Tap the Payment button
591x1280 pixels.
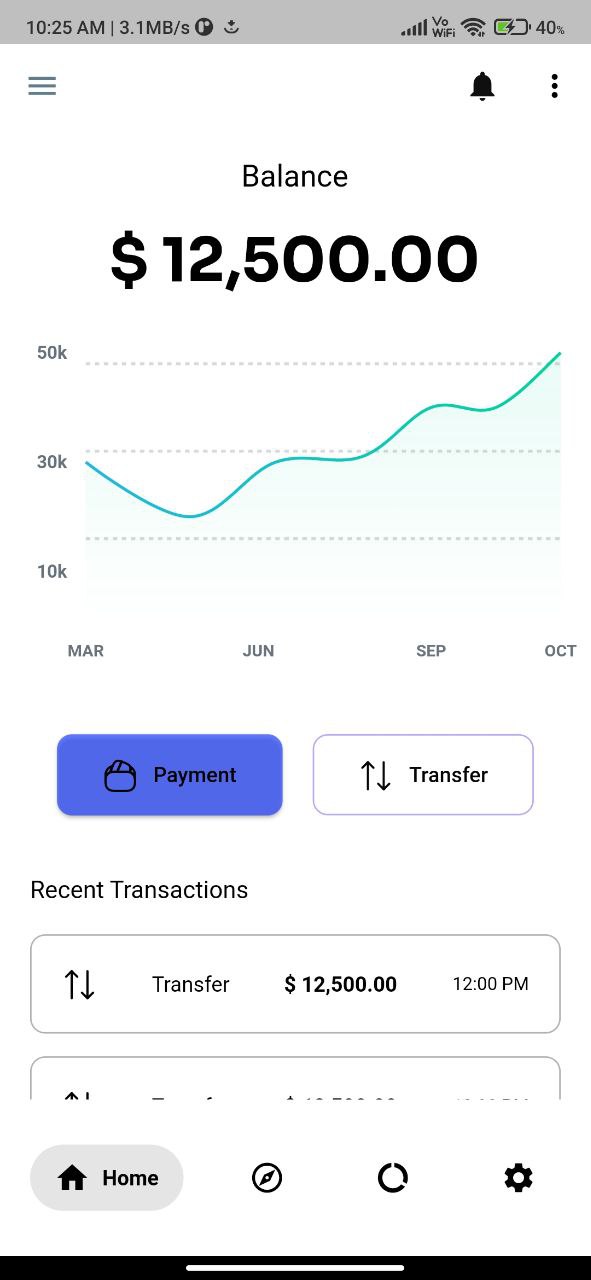tap(170, 775)
